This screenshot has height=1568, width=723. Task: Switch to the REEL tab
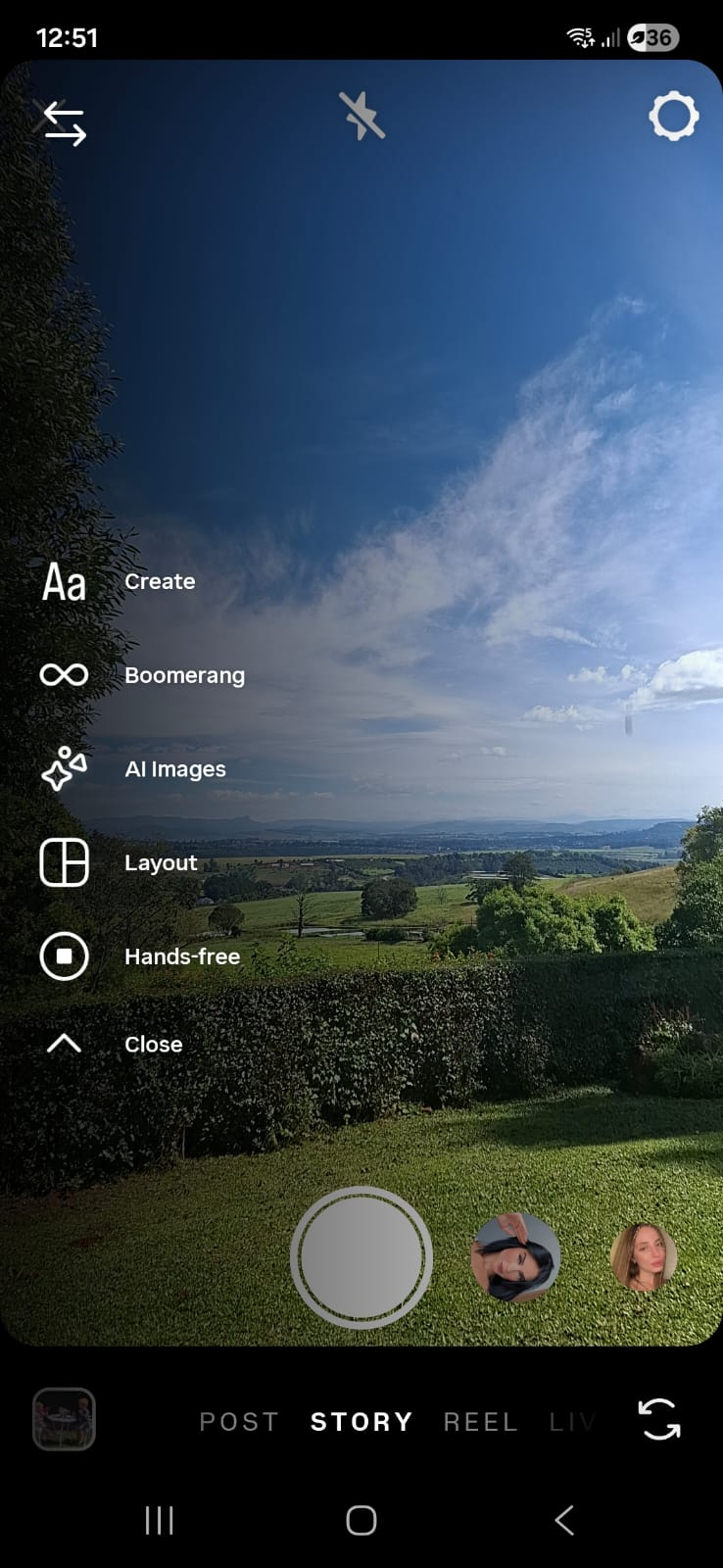pyautogui.click(x=480, y=1421)
